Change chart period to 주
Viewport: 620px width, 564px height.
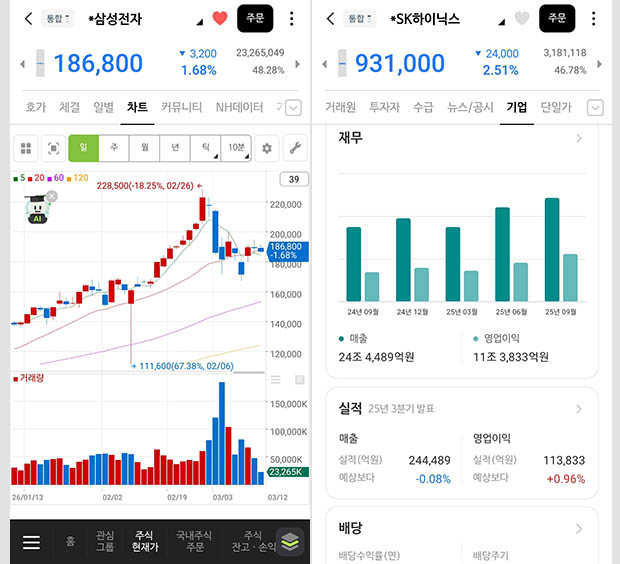[x=114, y=148]
